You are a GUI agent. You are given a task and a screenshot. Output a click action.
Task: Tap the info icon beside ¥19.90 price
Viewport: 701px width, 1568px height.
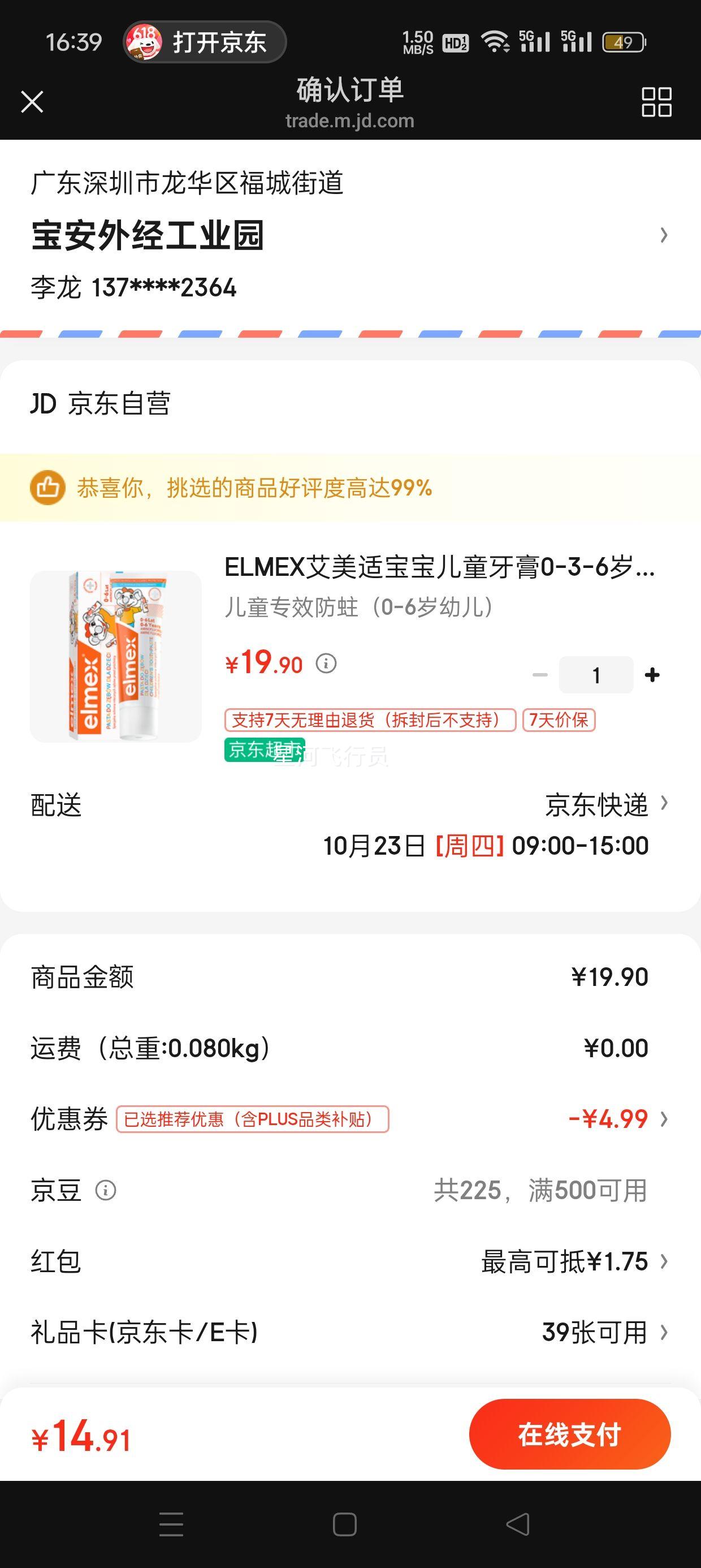327,664
